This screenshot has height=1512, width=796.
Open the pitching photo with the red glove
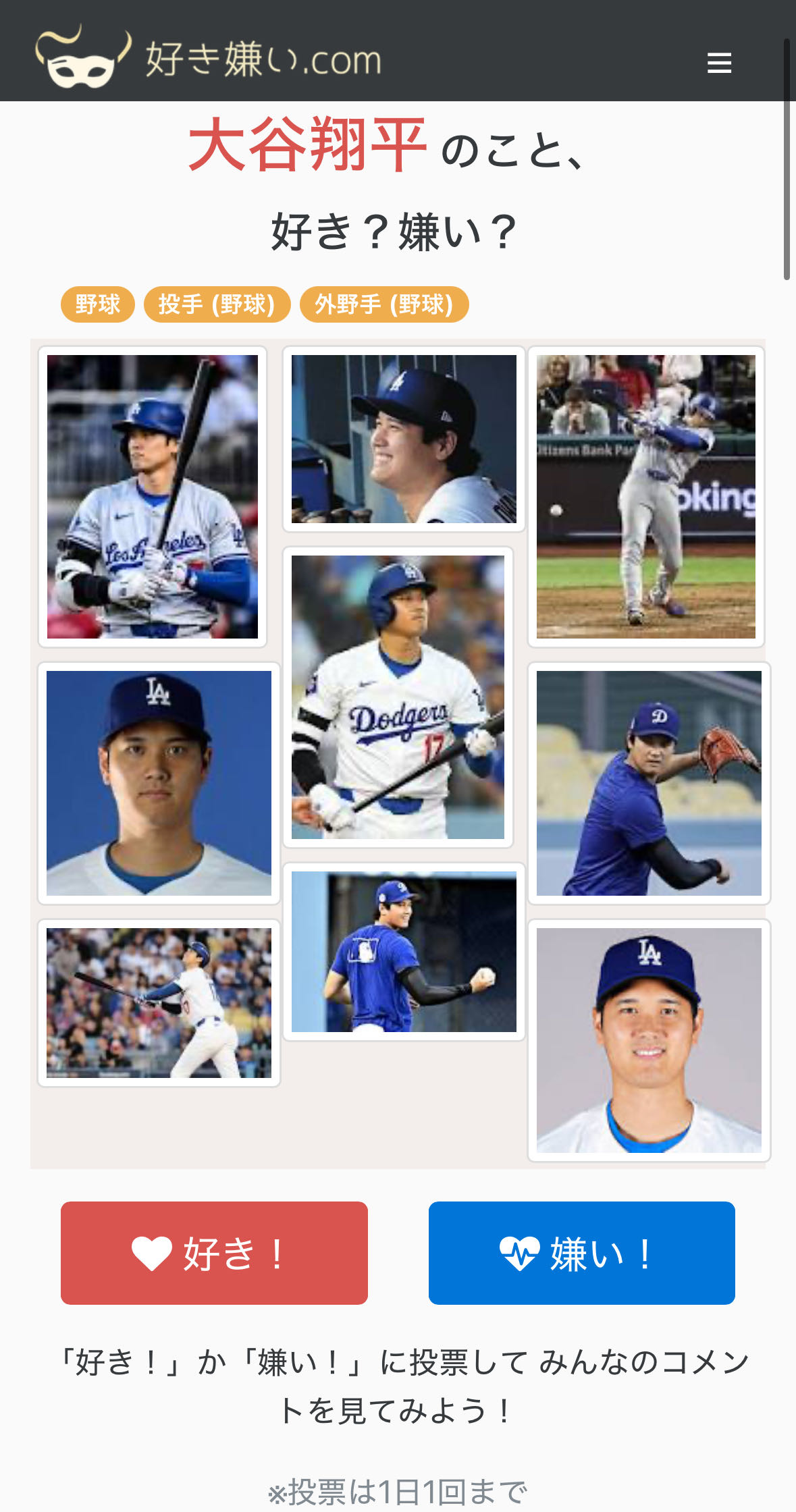(649, 783)
